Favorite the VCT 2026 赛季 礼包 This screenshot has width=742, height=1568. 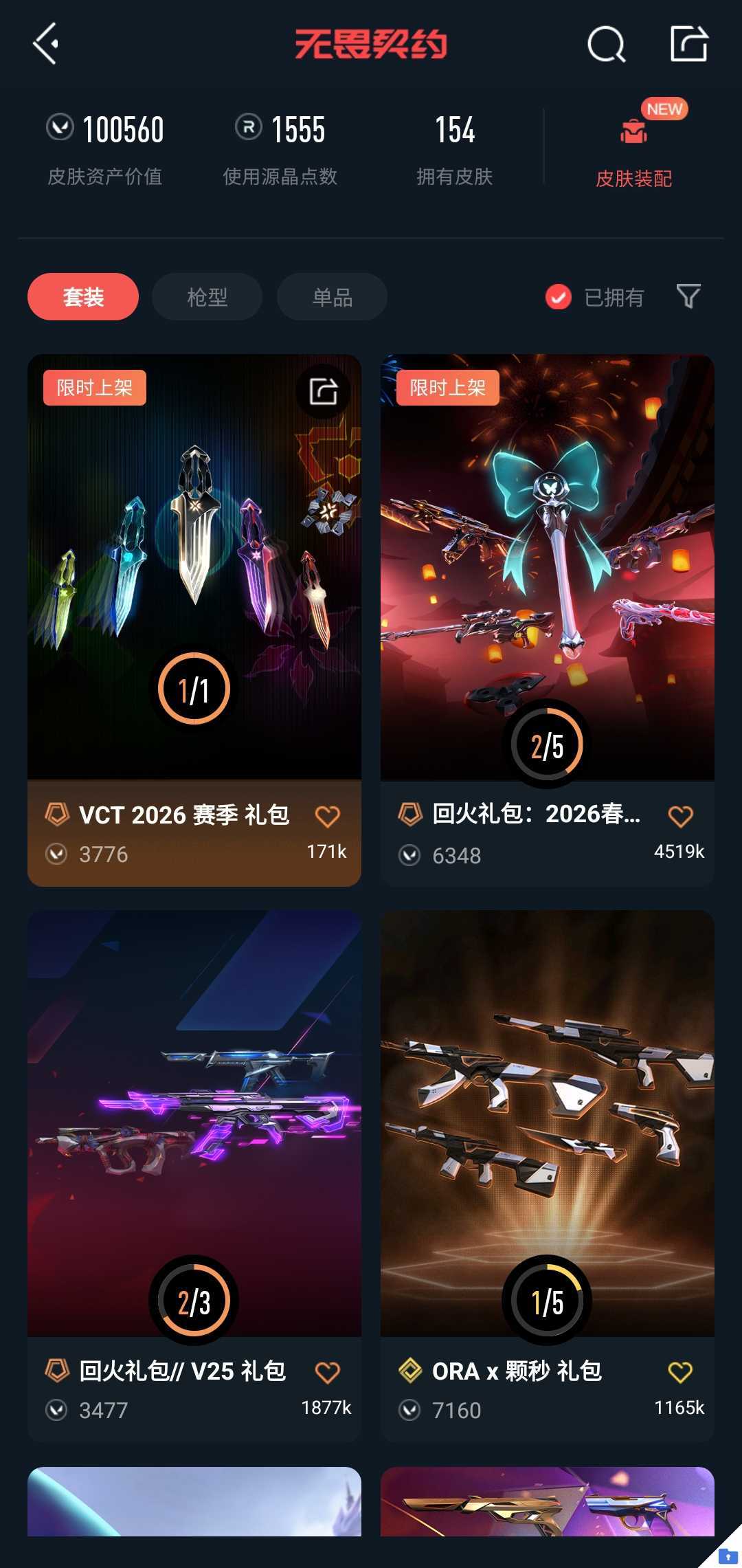coord(327,817)
